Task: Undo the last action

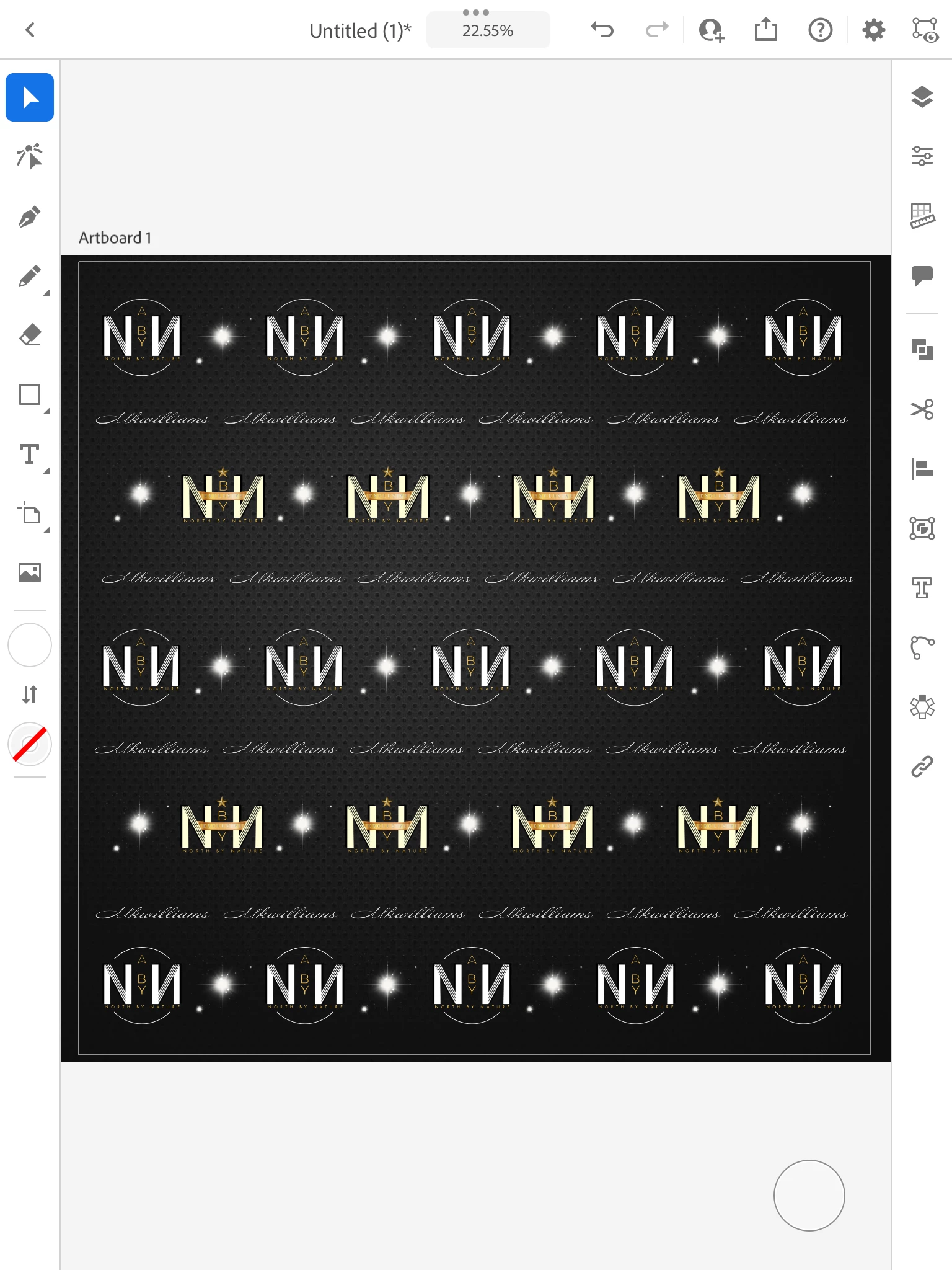Action: [x=602, y=30]
